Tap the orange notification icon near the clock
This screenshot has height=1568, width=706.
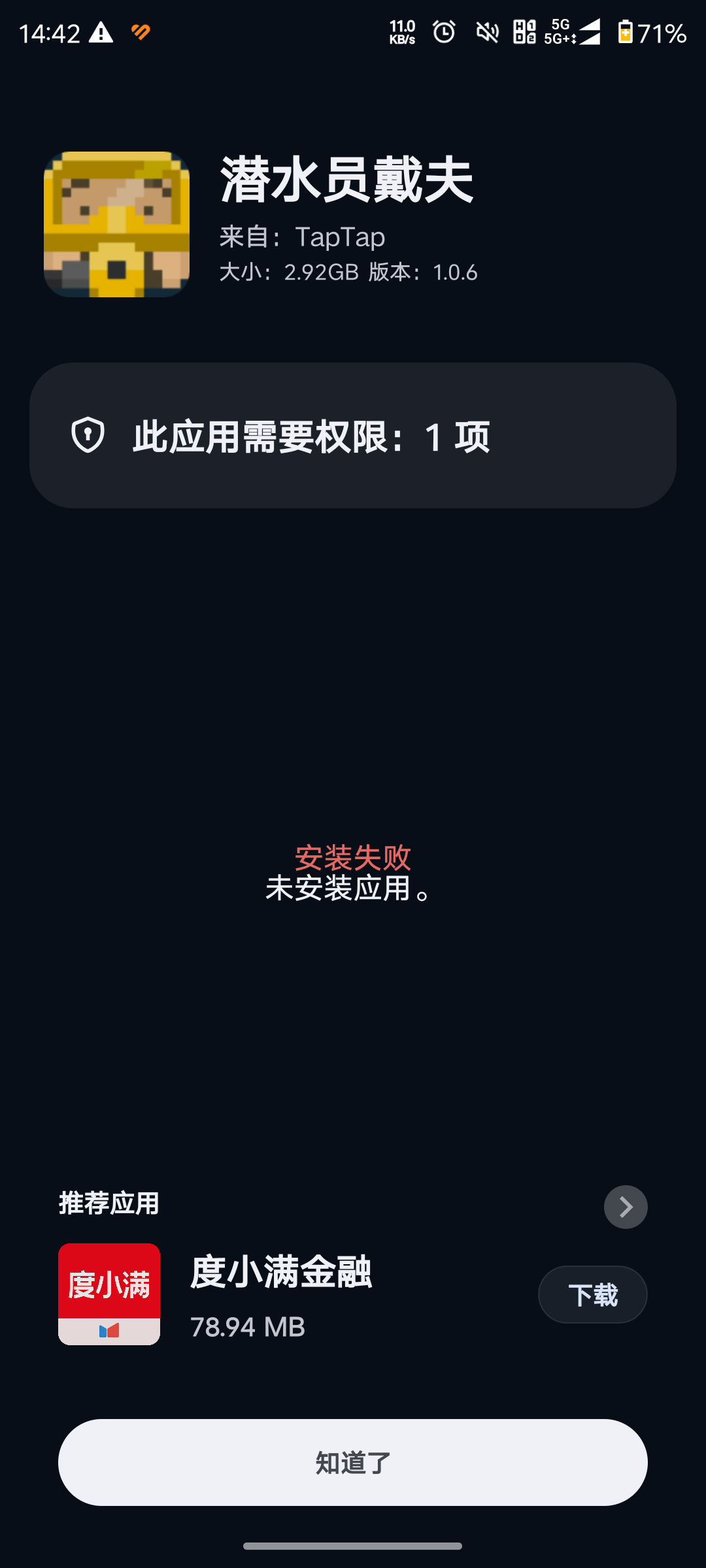[x=140, y=31]
